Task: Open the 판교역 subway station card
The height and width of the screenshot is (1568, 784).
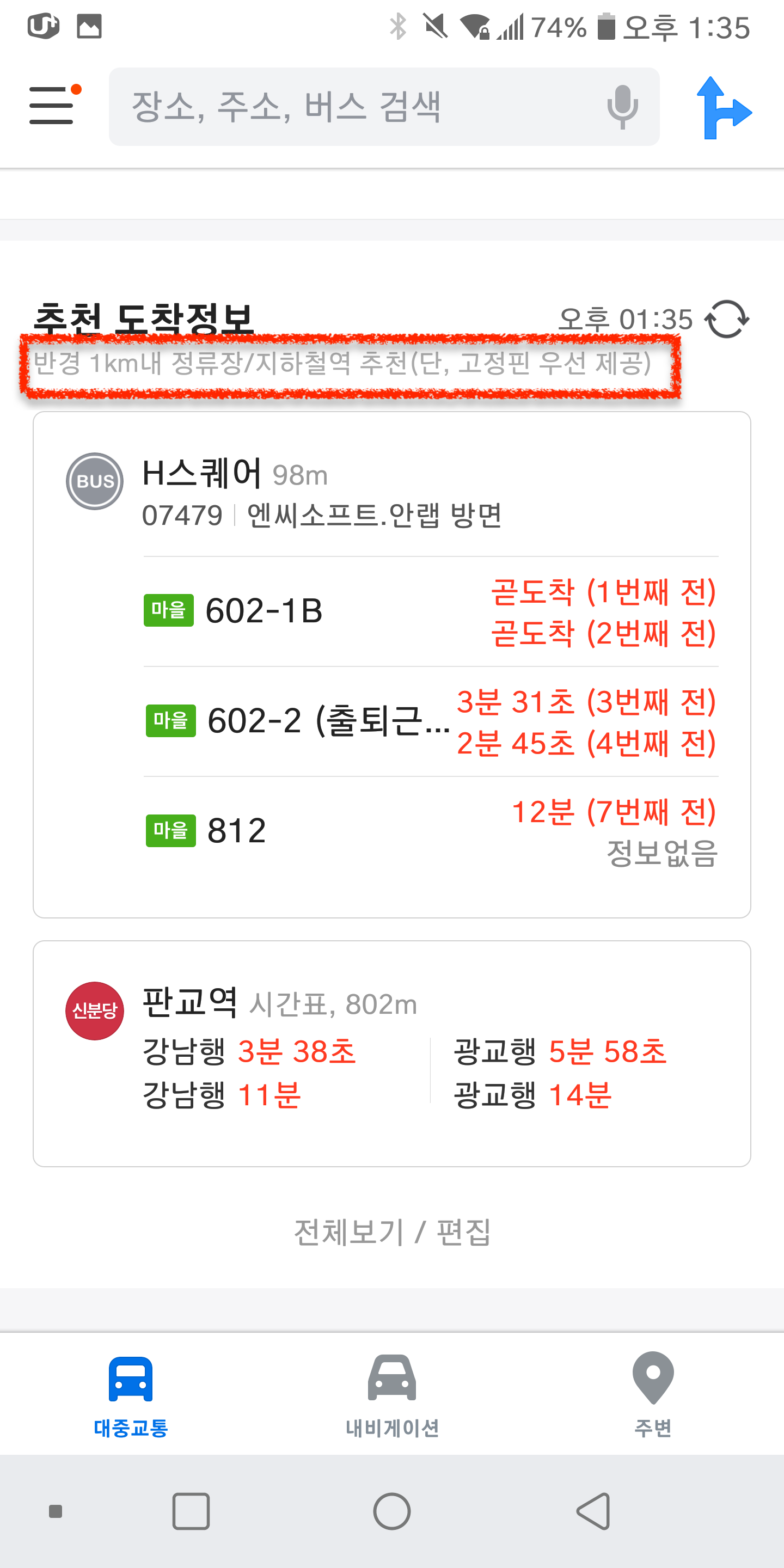Action: point(391,1053)
